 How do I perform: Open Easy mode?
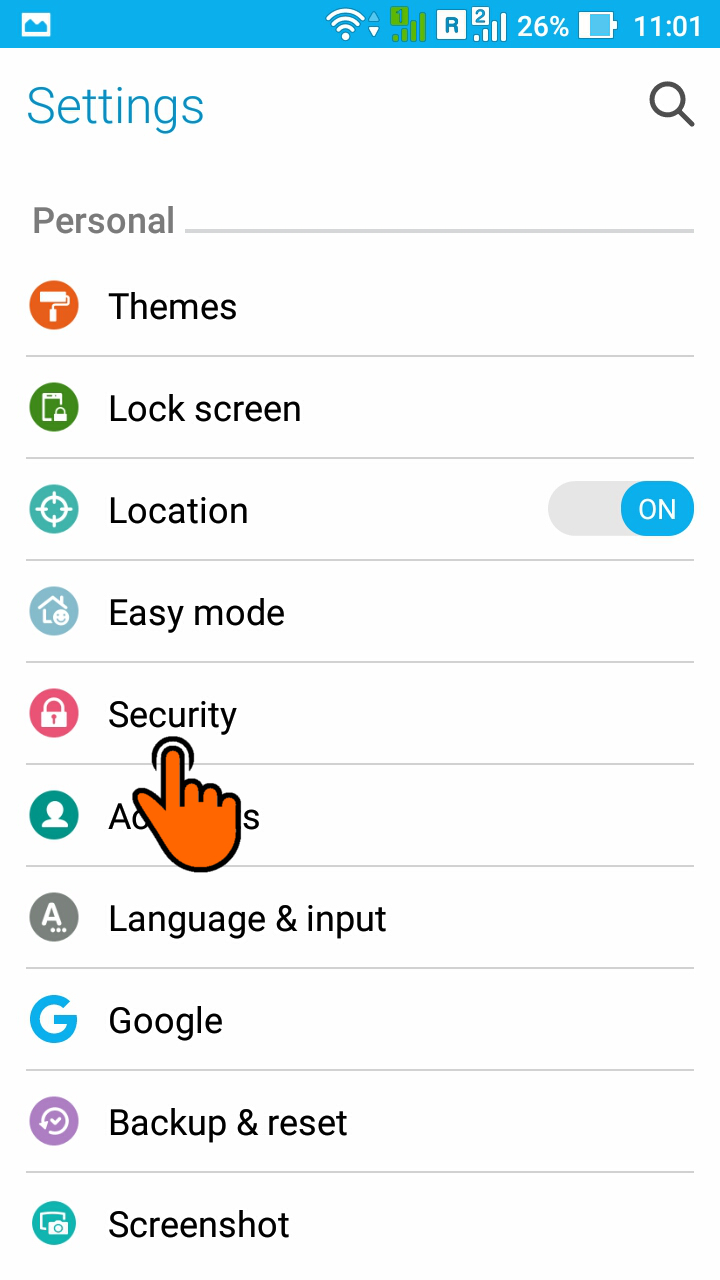tap(360, 612)
